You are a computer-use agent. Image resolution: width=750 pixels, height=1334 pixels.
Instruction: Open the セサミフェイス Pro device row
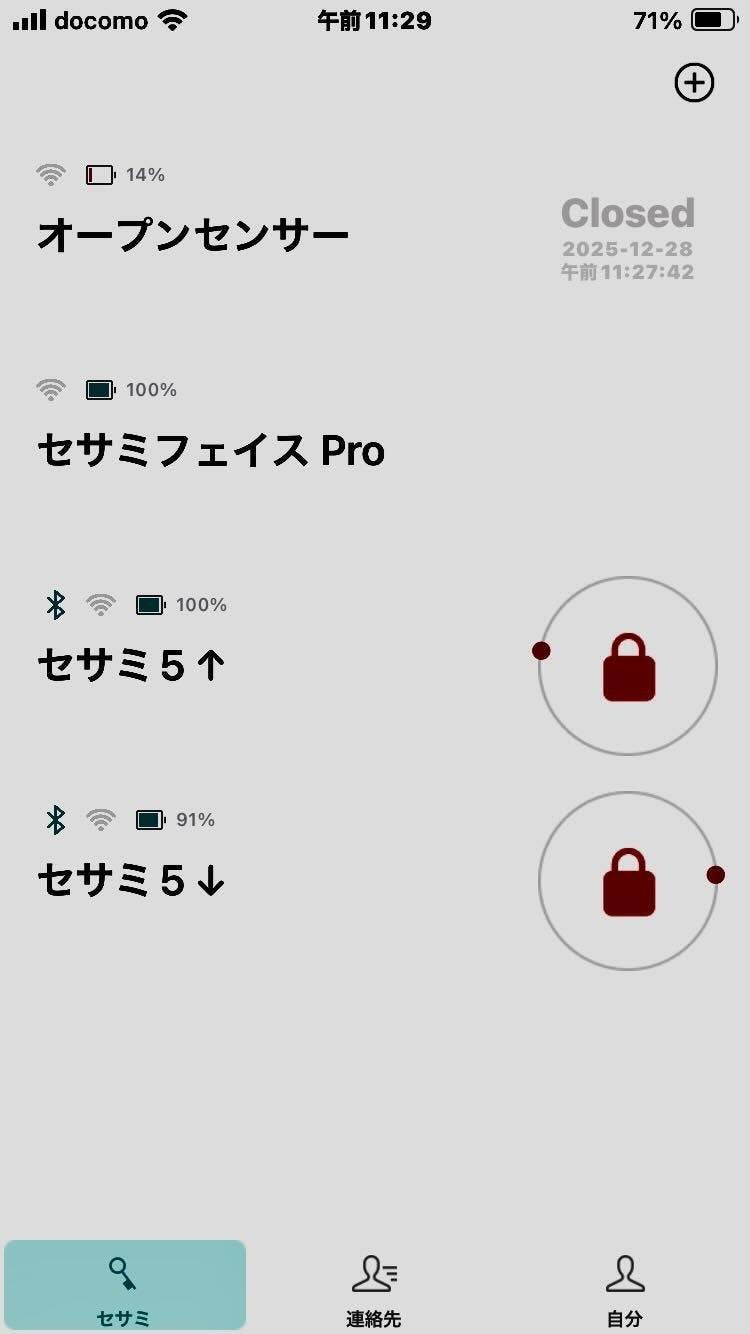tap(211, 451)
